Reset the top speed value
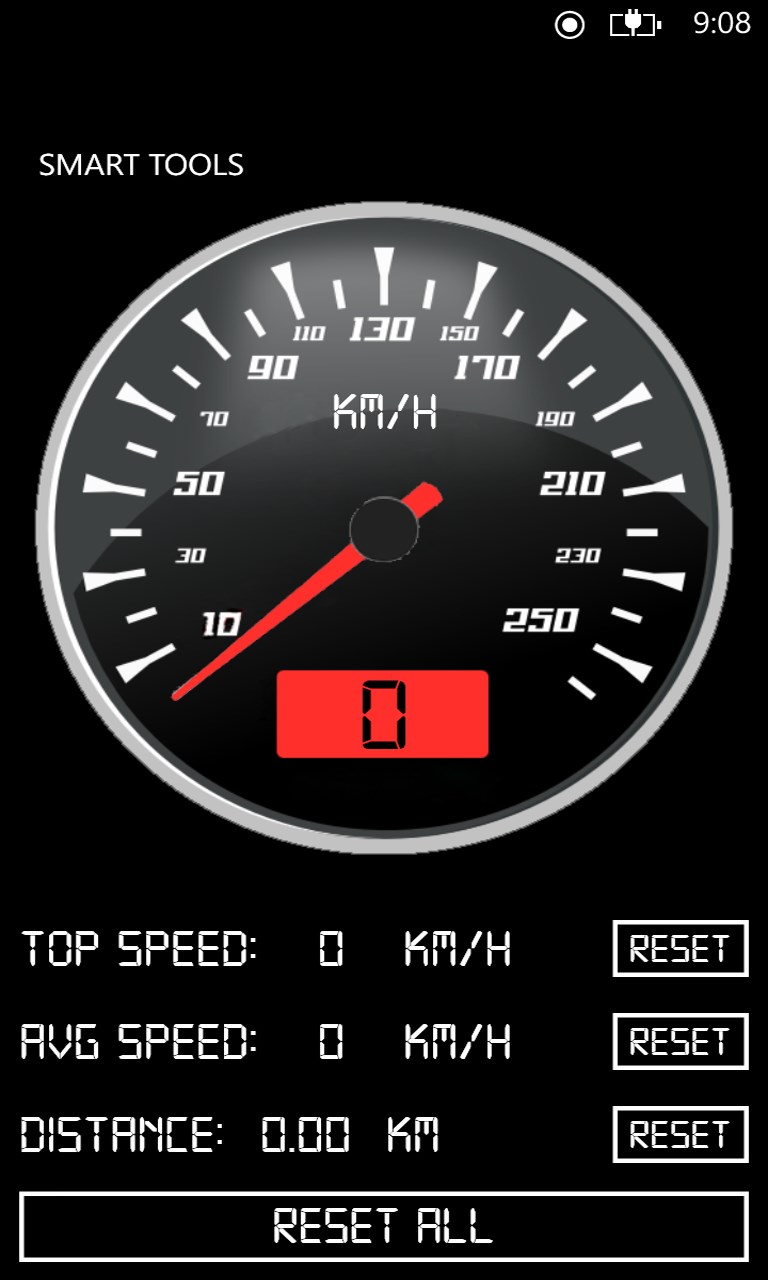The width and height of the screenshot is (768, 1280). tap(680, 948)
